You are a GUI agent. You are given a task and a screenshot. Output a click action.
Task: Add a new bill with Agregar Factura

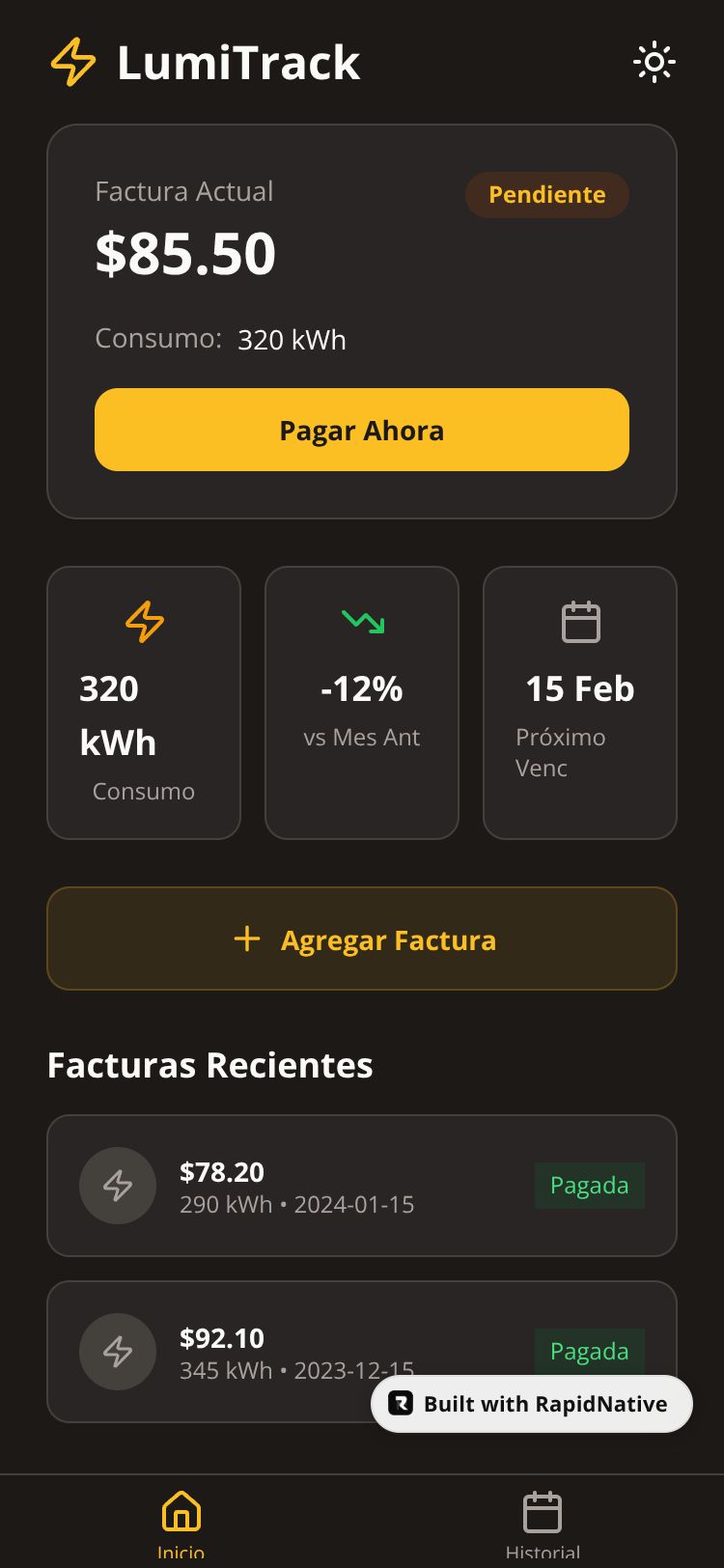(362, 938)
